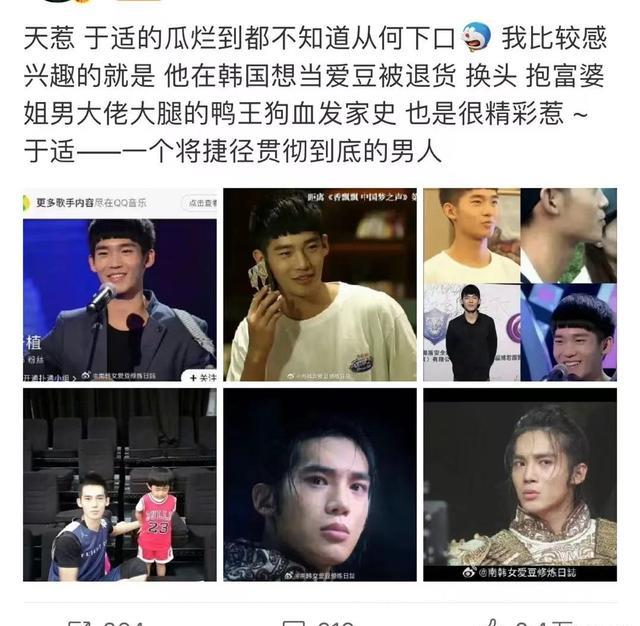The image size is (640, 626).
Task: Open the four-photo collage image
Action: click(519, 285)
